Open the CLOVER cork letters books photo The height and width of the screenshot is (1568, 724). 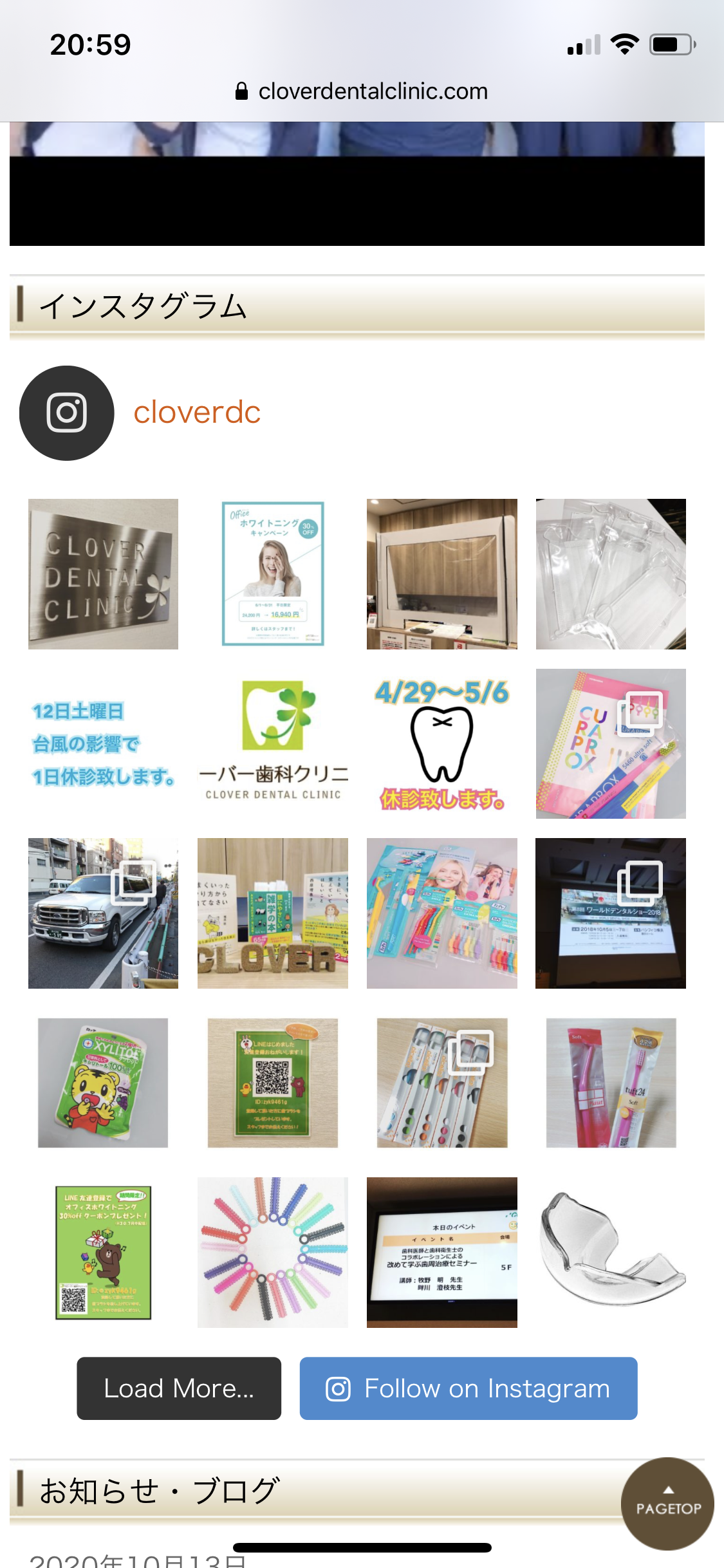tap(273, 913)
